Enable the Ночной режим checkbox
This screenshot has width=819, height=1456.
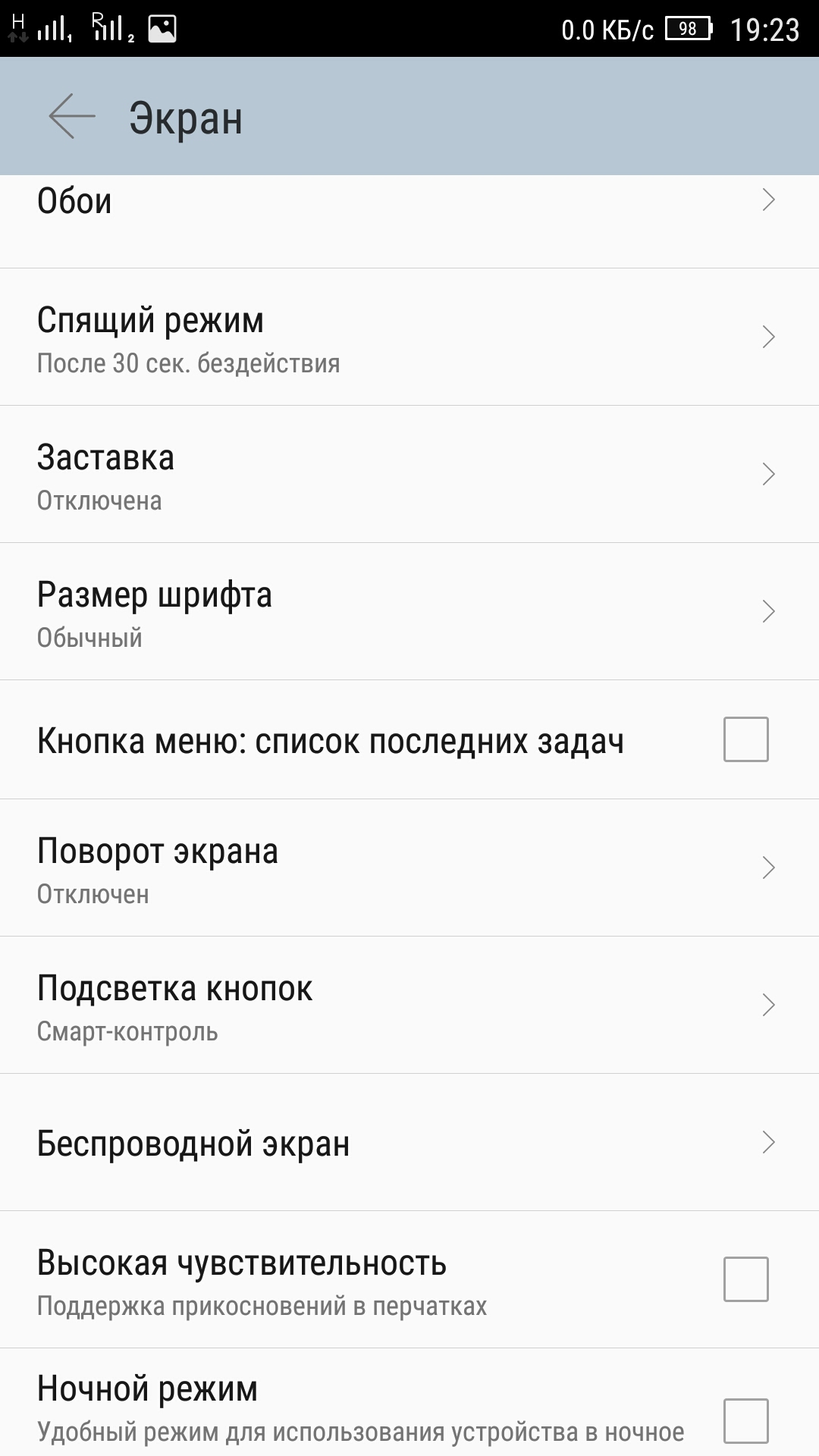coord(745,1420)
